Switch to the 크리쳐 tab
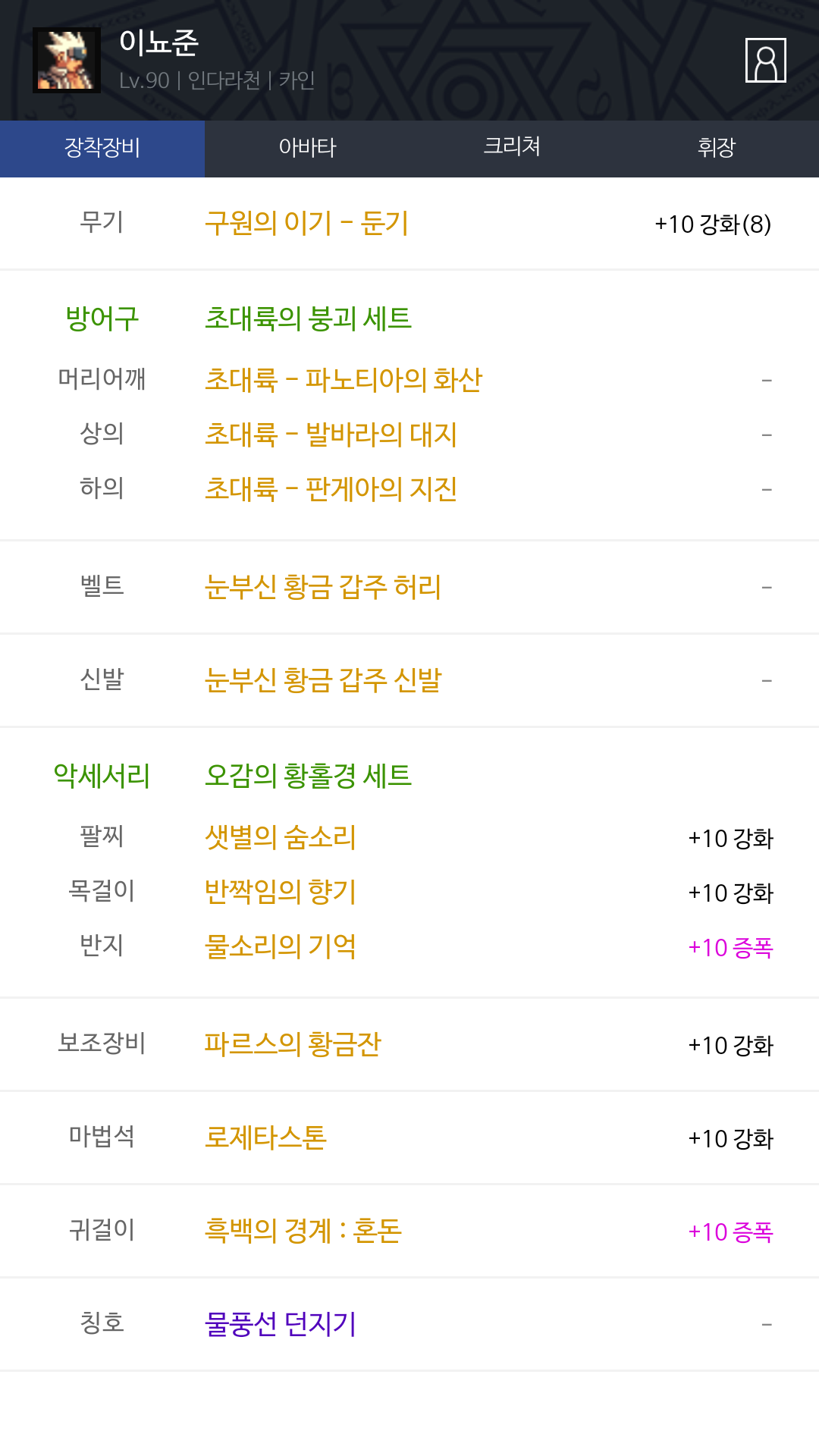Viewport: 819px width, 1456px height. [512, 148]
